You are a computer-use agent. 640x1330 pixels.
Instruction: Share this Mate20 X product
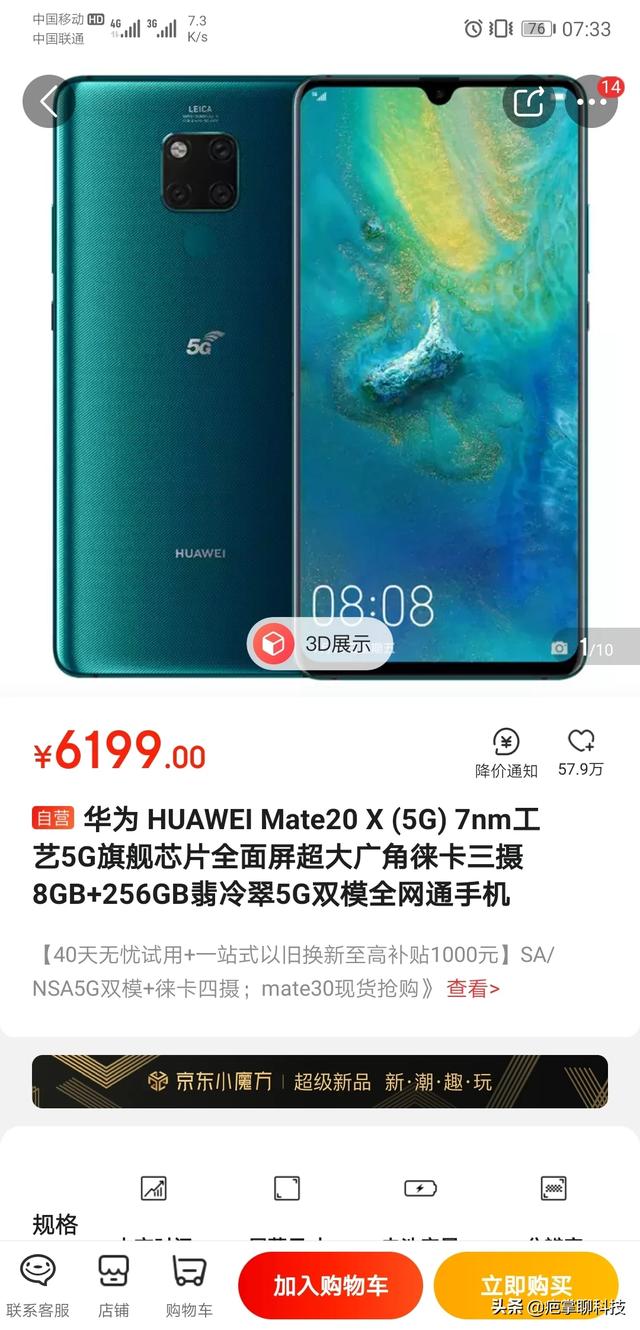click(x=528, y=102)
